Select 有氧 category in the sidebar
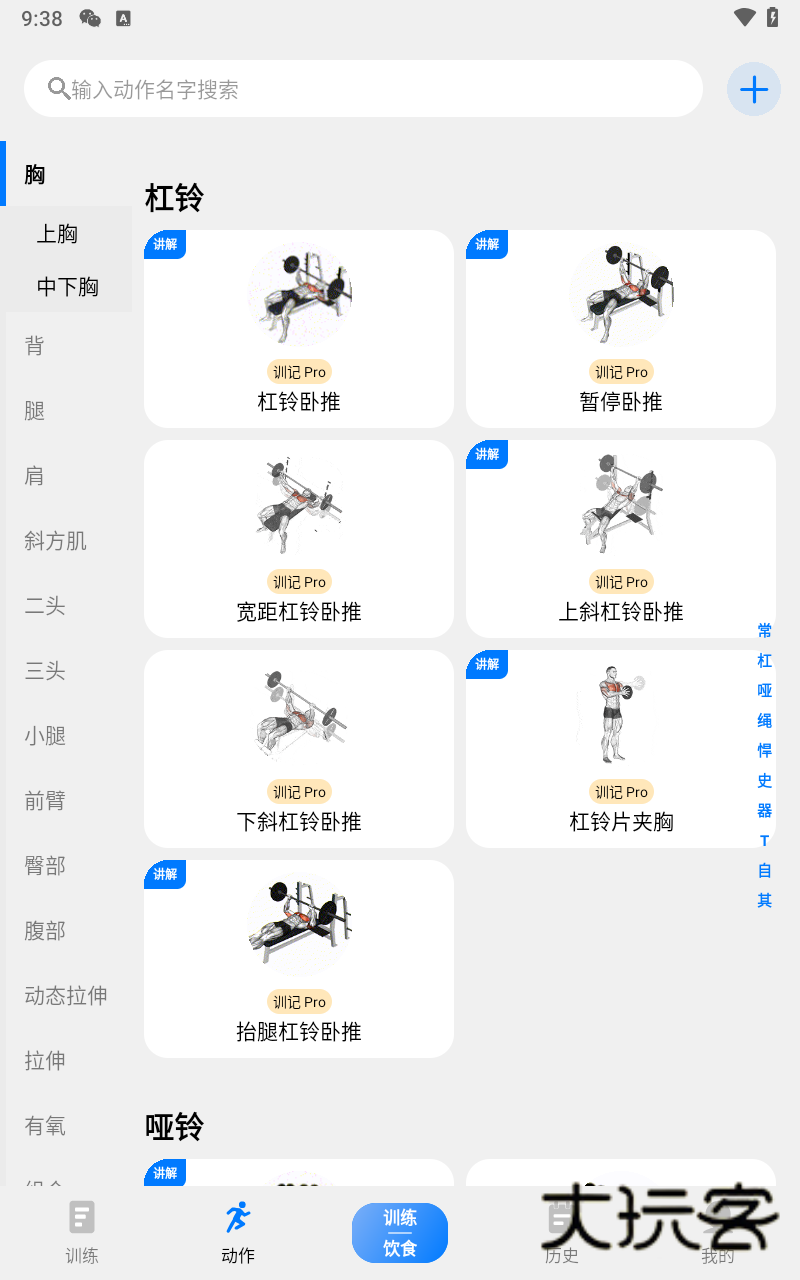800x1280 pixels. 44,1126
